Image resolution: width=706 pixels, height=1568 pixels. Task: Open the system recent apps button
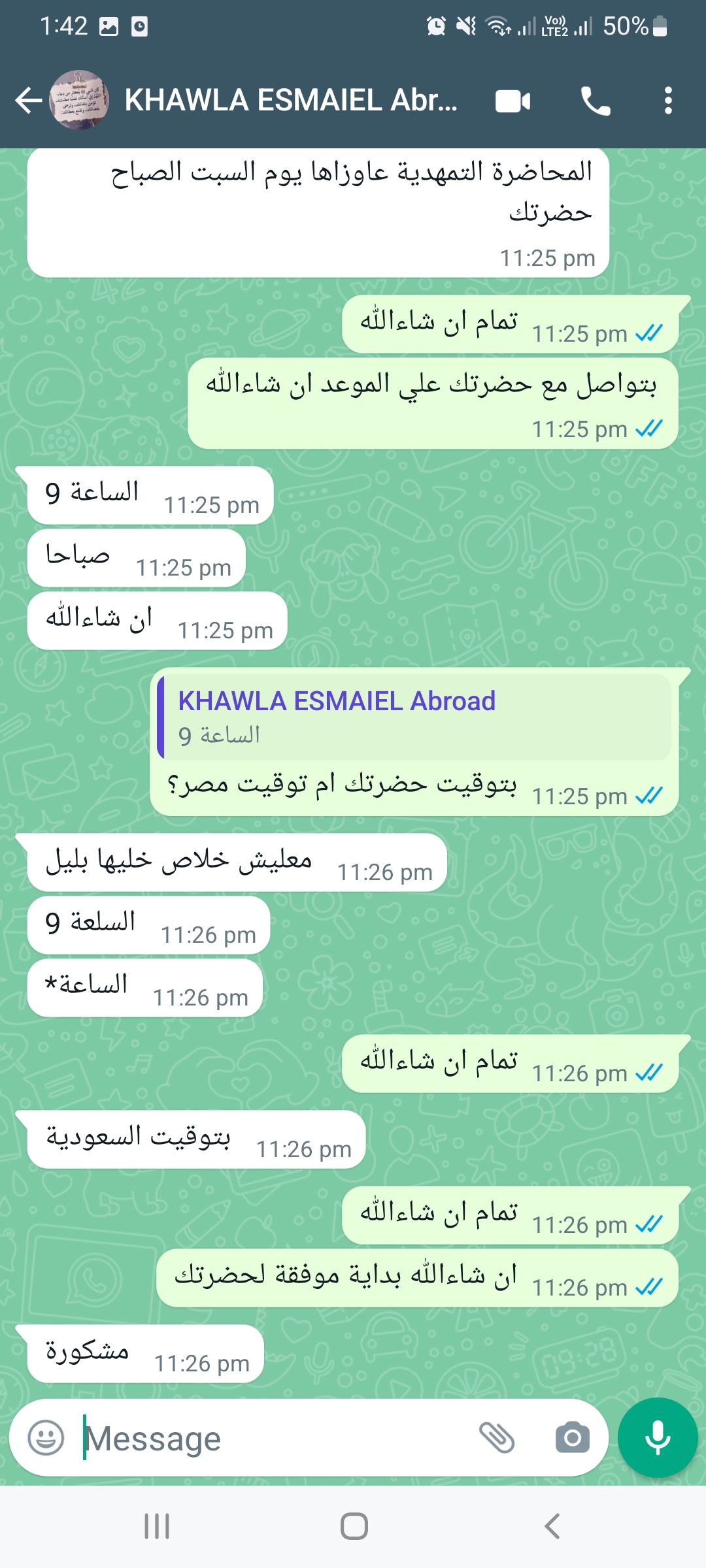(157, 1526)
